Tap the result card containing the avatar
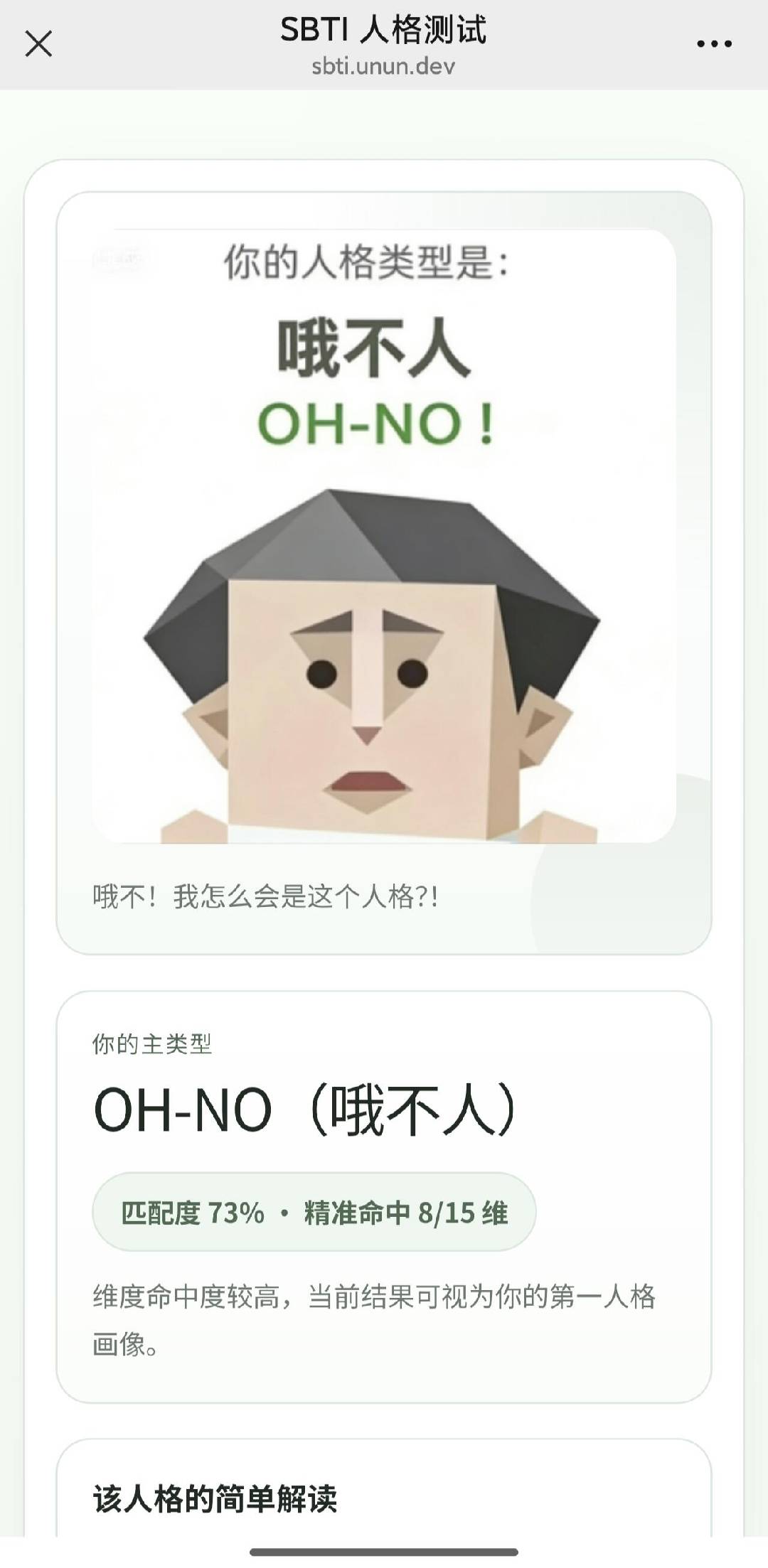The width and height of the screenshot is (768, 1568). pyautogui.click(x=384, y=562)
